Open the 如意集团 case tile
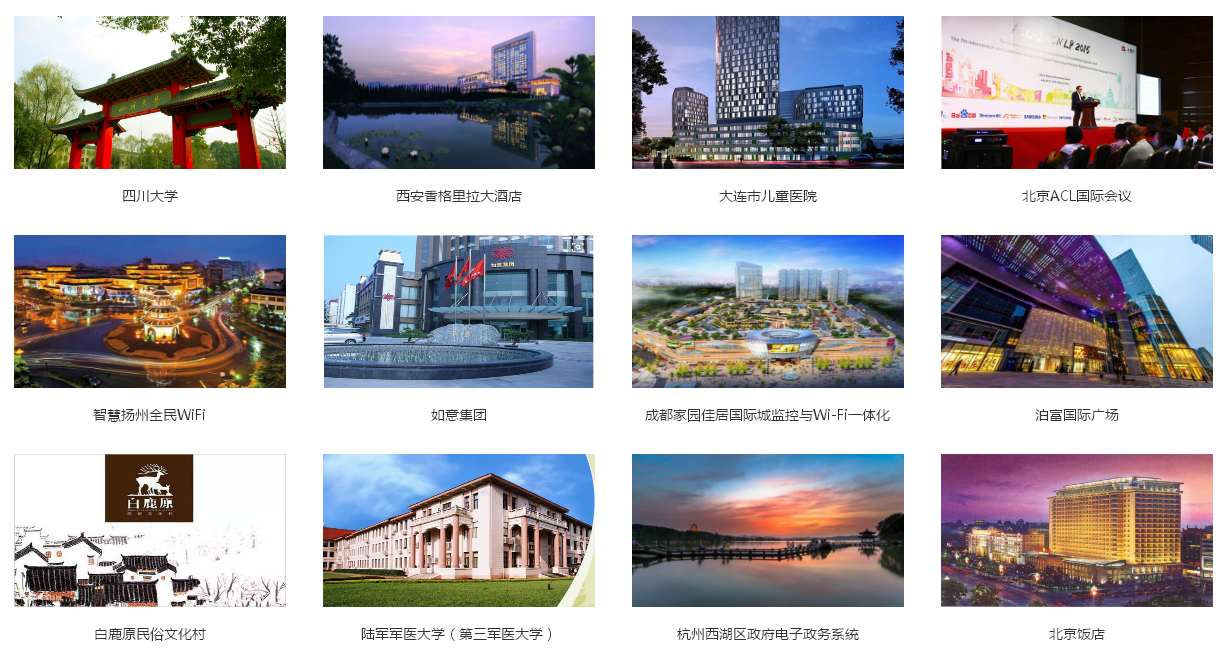Image resolution: width=1226 pixels, height=662 pixels. point(459,311)
